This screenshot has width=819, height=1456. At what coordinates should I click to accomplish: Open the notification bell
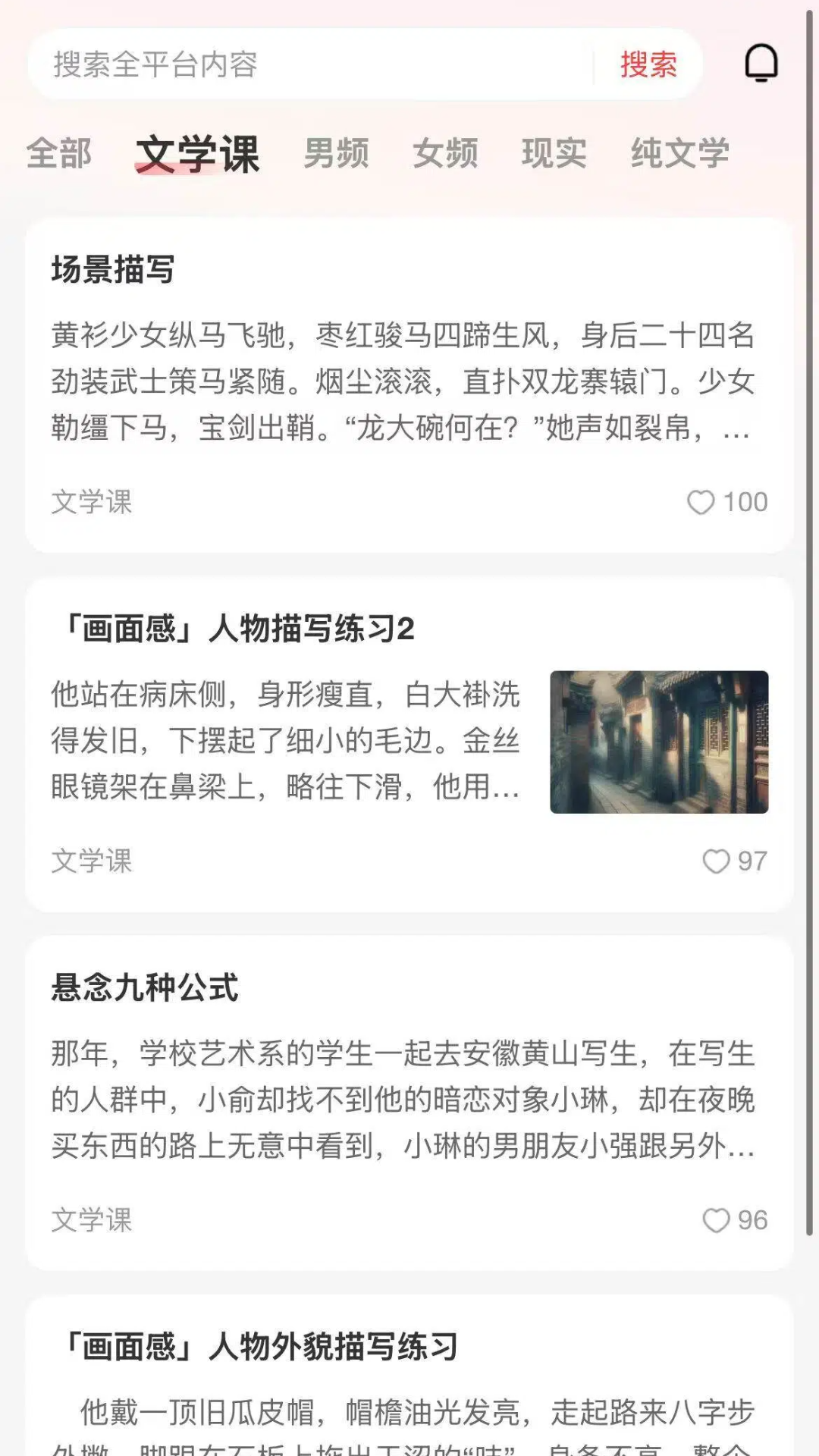click(761, 62)
